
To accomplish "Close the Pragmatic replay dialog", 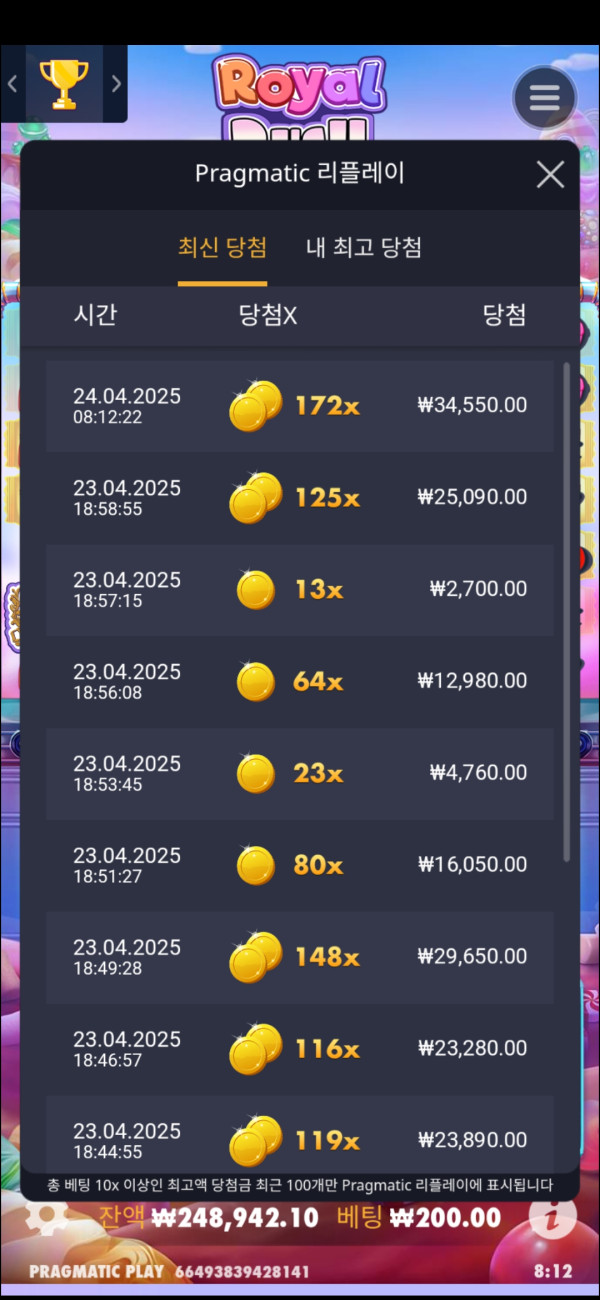I will pos(550,175).
